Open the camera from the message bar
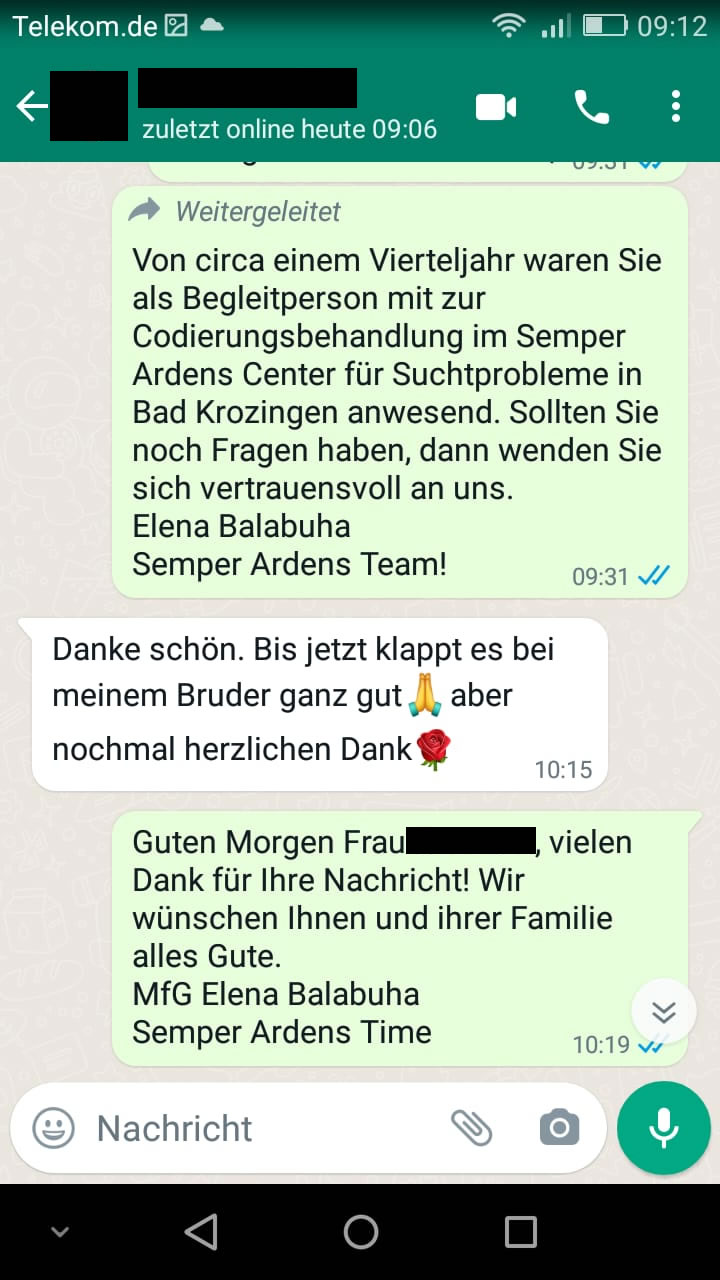The image size is (720, 1280). coord(558,1128)
